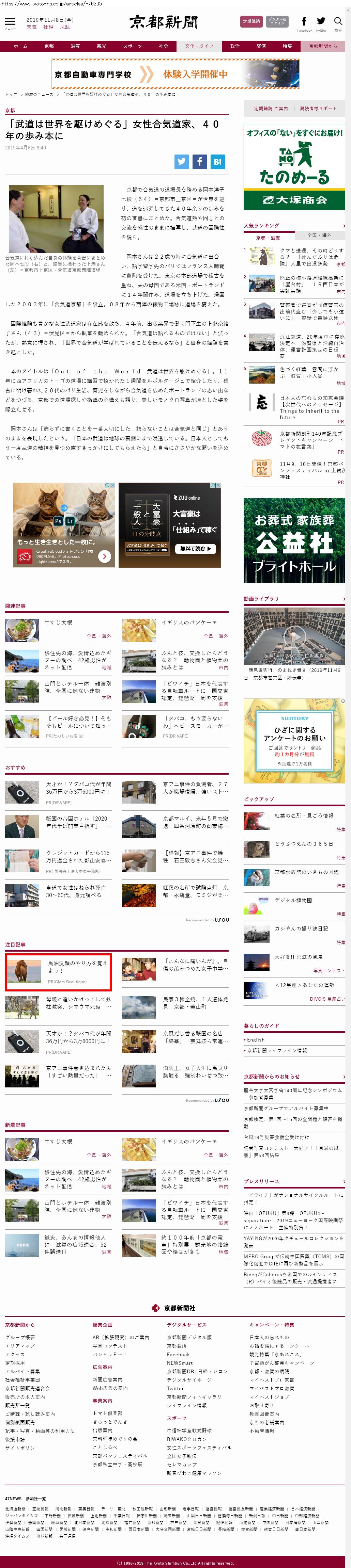Switch ranking to 全国・海外 tab

tap(319, 235)
